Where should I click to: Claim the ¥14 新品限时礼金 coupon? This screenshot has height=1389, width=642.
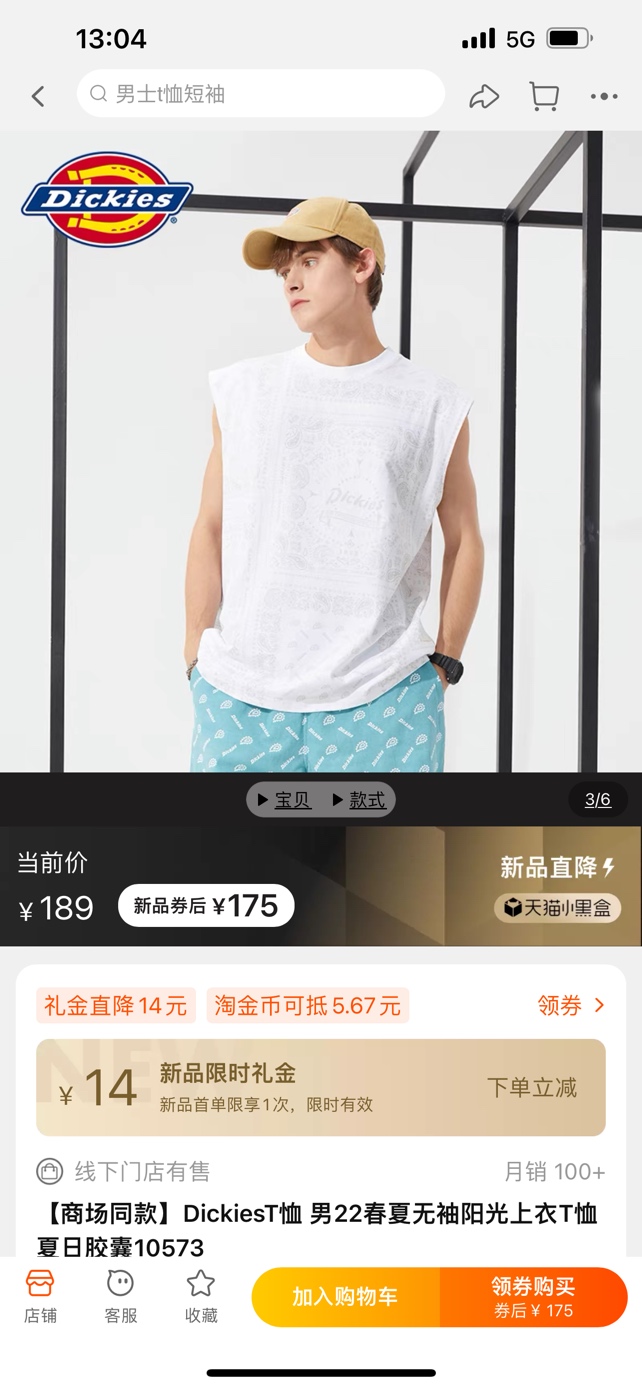pyautogui.click(x=531, y=1087)
